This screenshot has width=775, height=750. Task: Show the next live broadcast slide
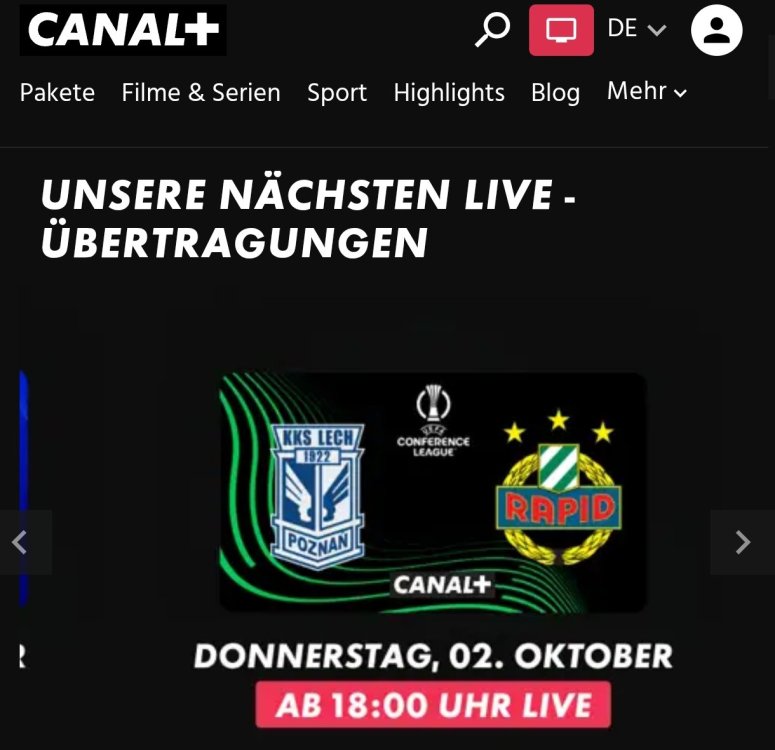click(x=742, y=542)
